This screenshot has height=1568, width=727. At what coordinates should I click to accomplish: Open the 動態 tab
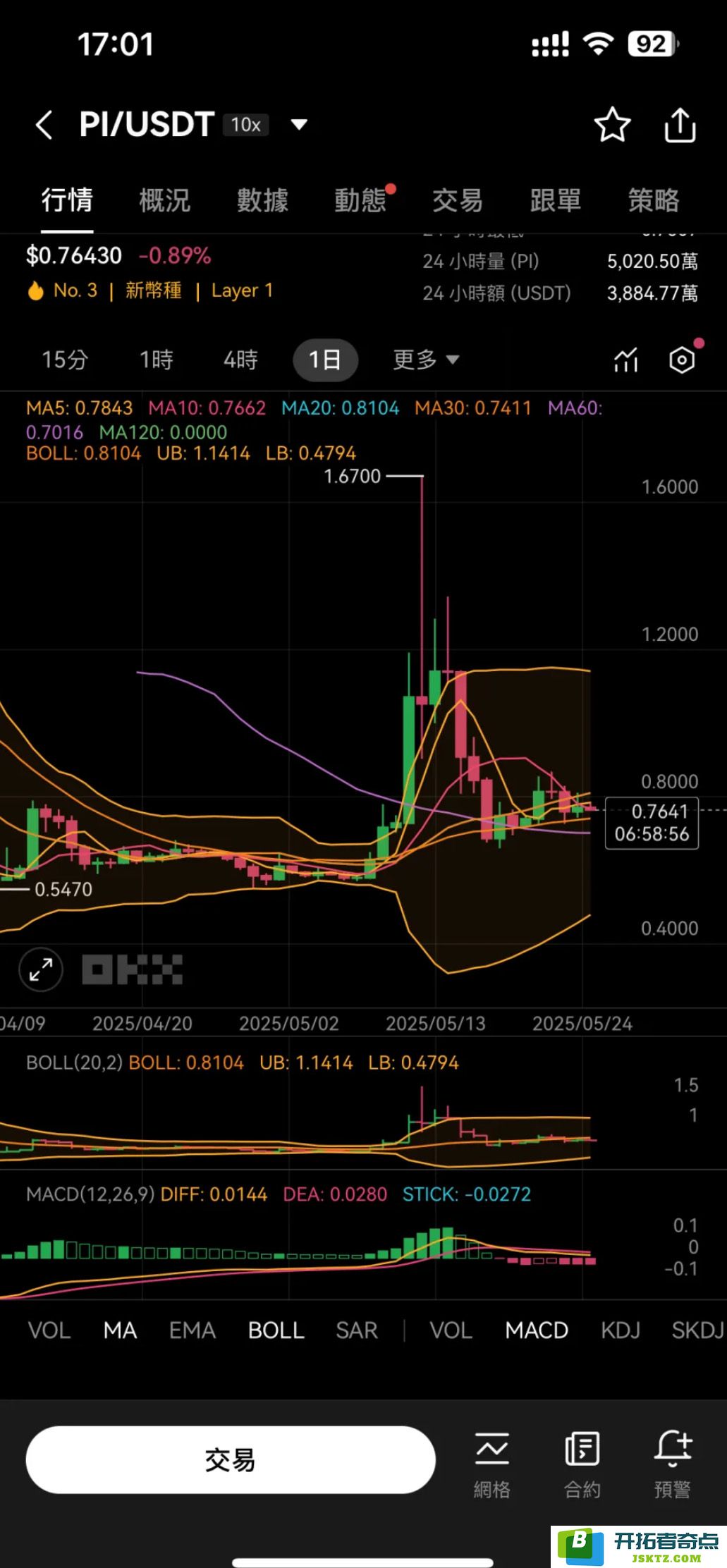pyautogui.click(x=360, y=200)
